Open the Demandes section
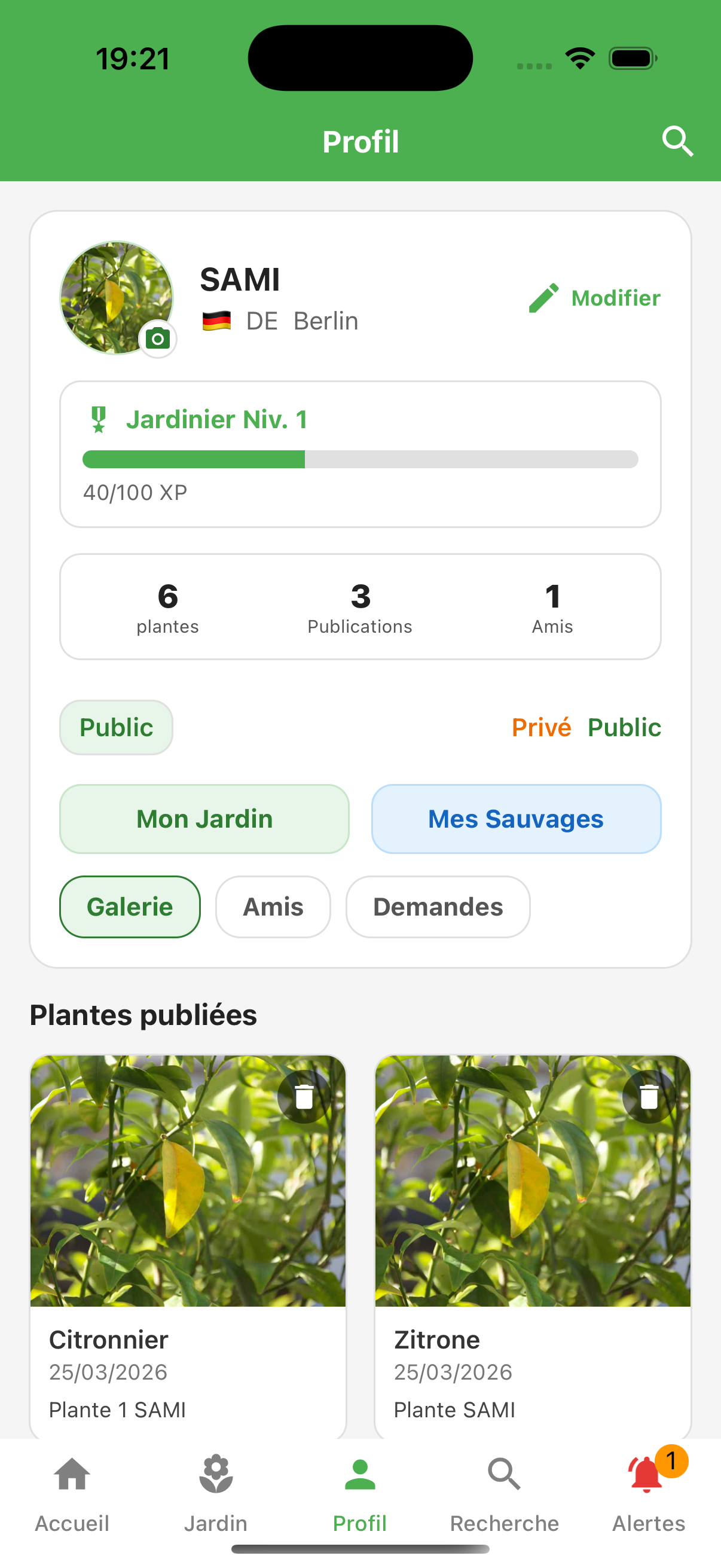Screen dimensions: 721x1568 (438, 907)
